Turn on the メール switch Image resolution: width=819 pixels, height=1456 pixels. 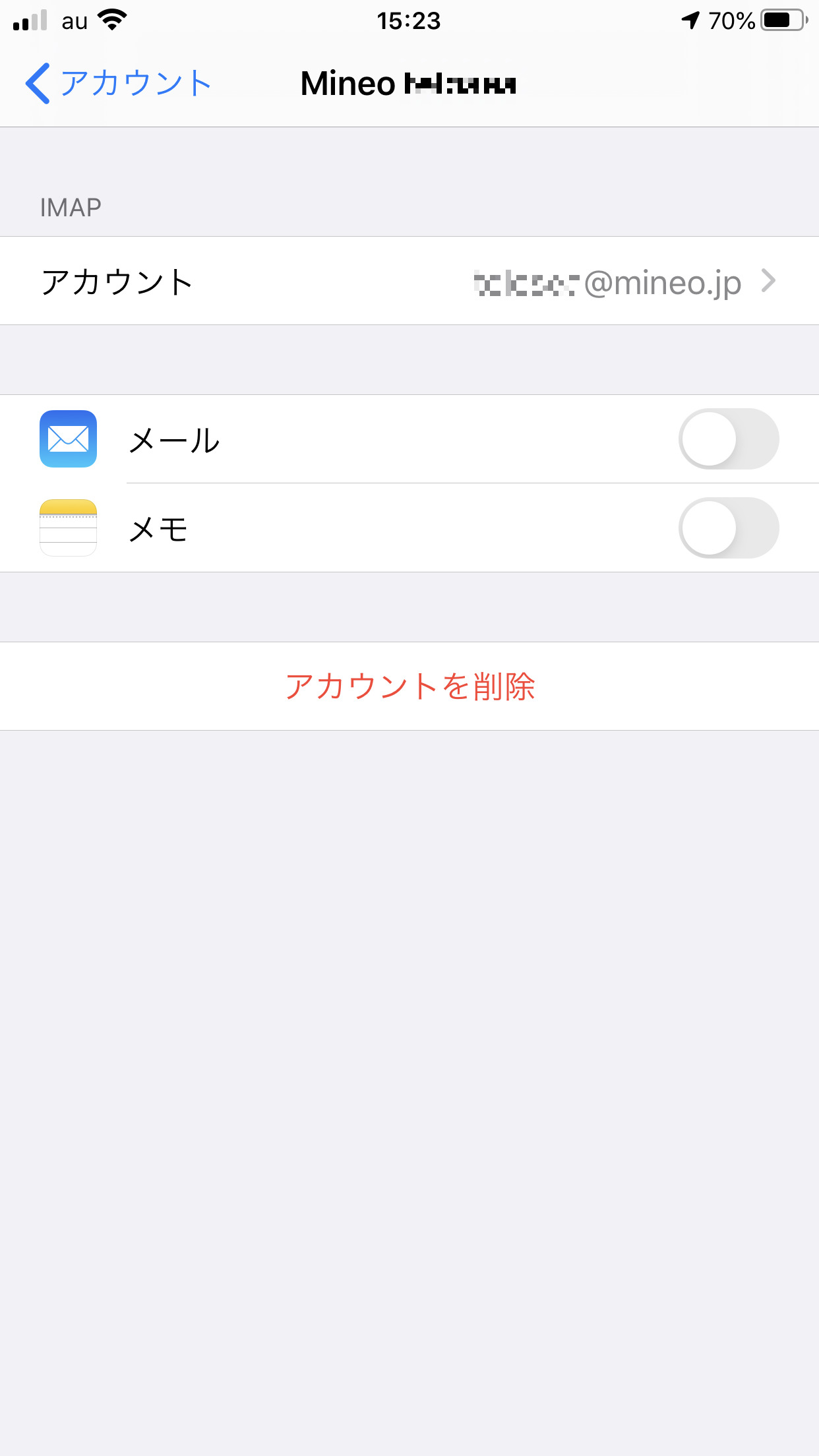coord(728,439)
